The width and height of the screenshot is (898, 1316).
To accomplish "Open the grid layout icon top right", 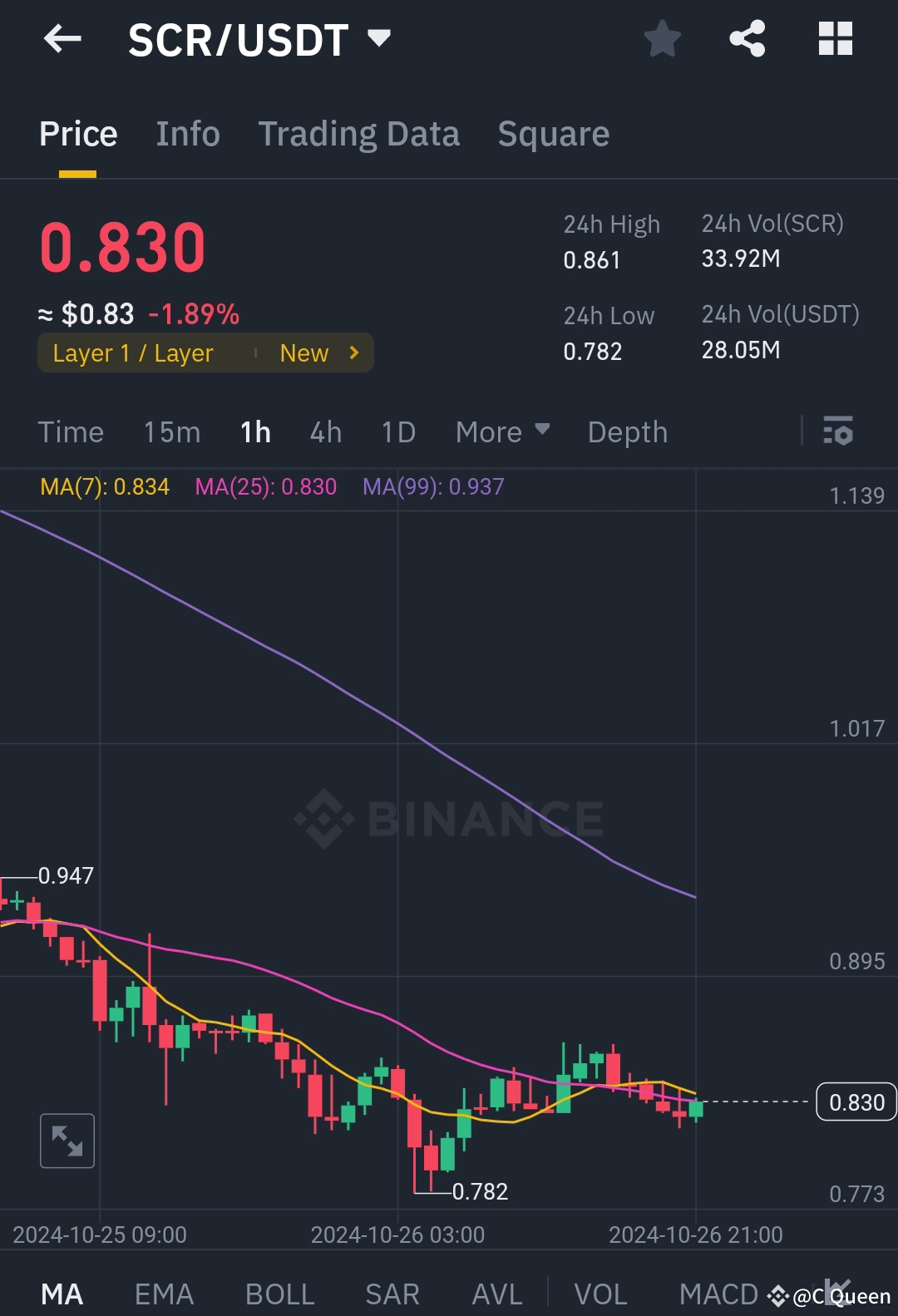I will 835,38.
